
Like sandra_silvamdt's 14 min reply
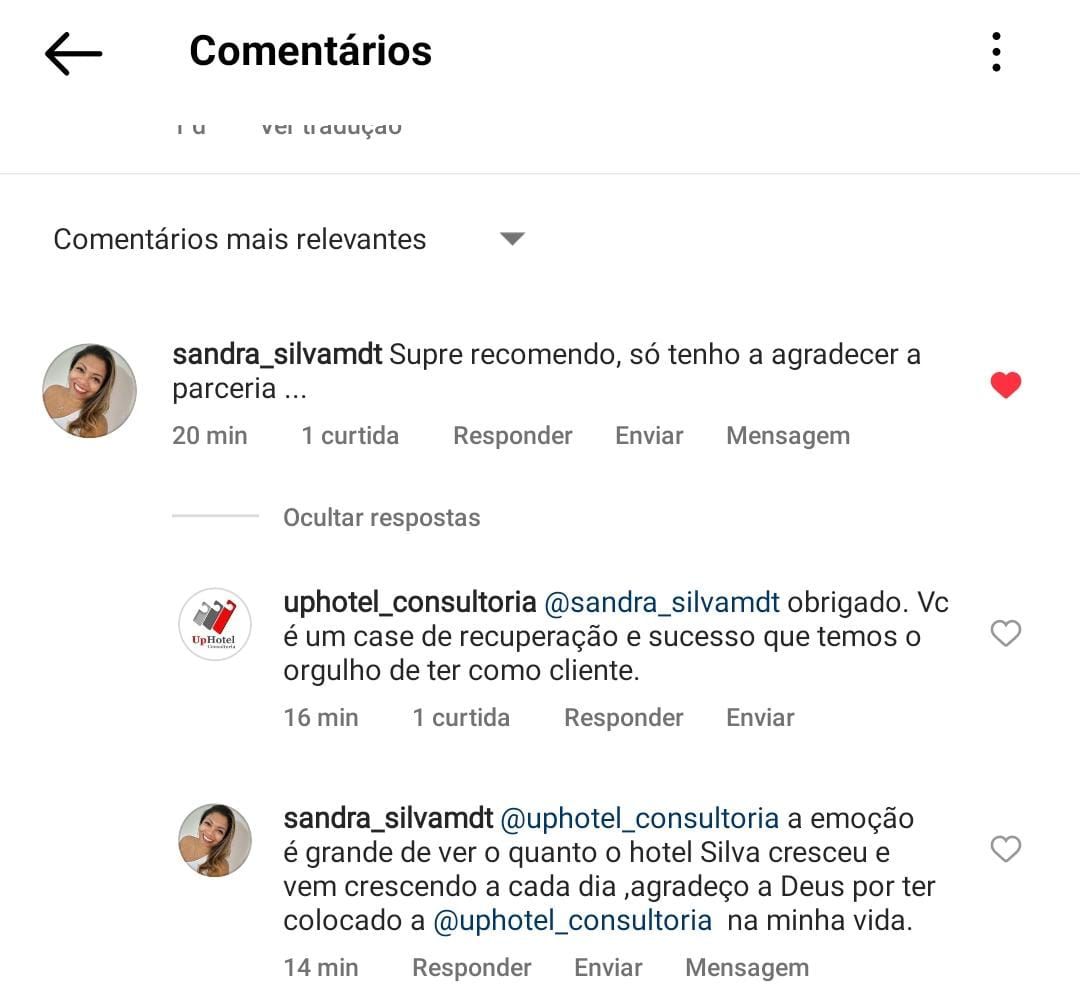pyautogui.click(x=1005, y=849)
